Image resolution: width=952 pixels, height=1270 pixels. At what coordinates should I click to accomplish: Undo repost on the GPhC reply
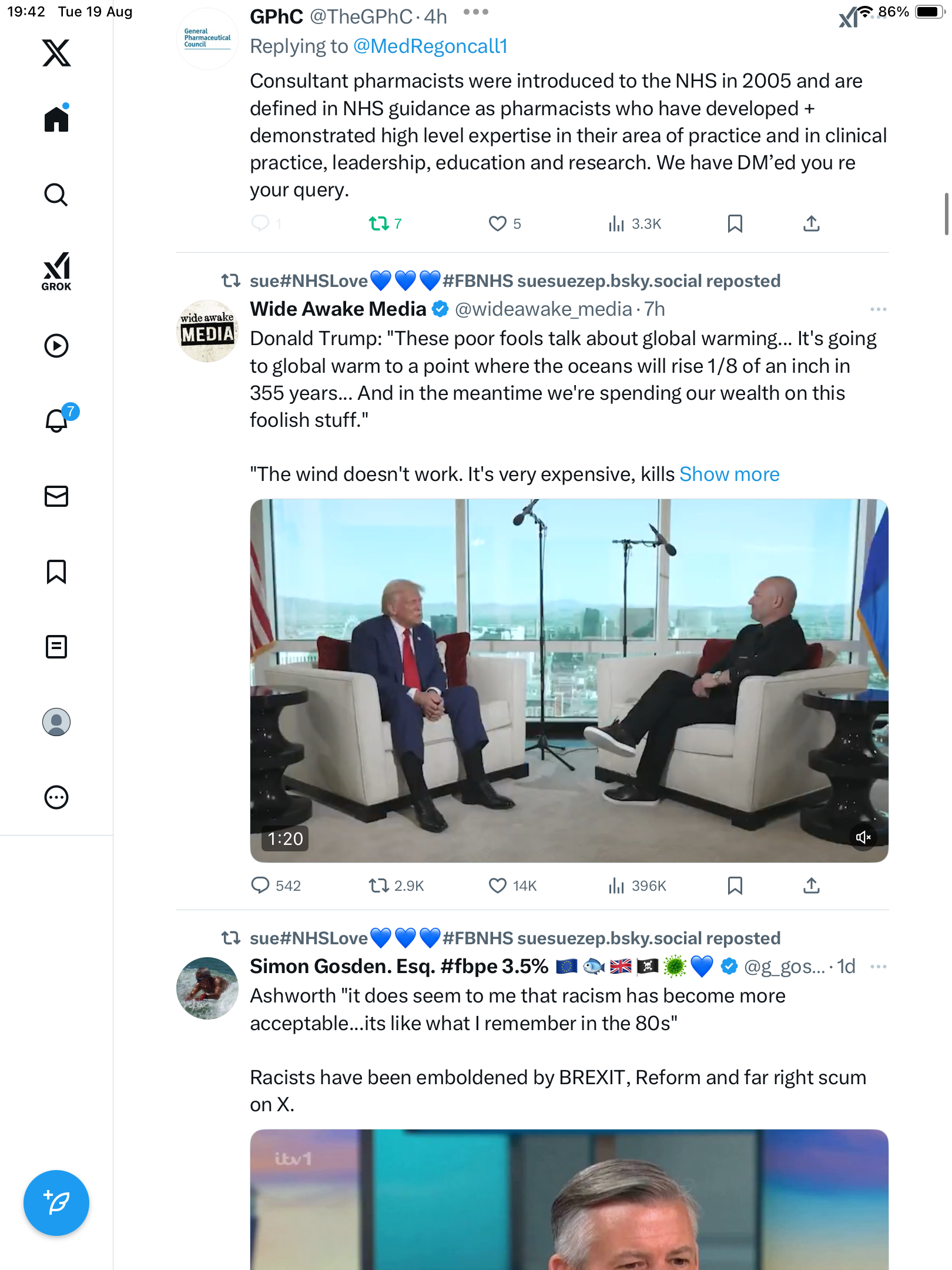[379, 223]
